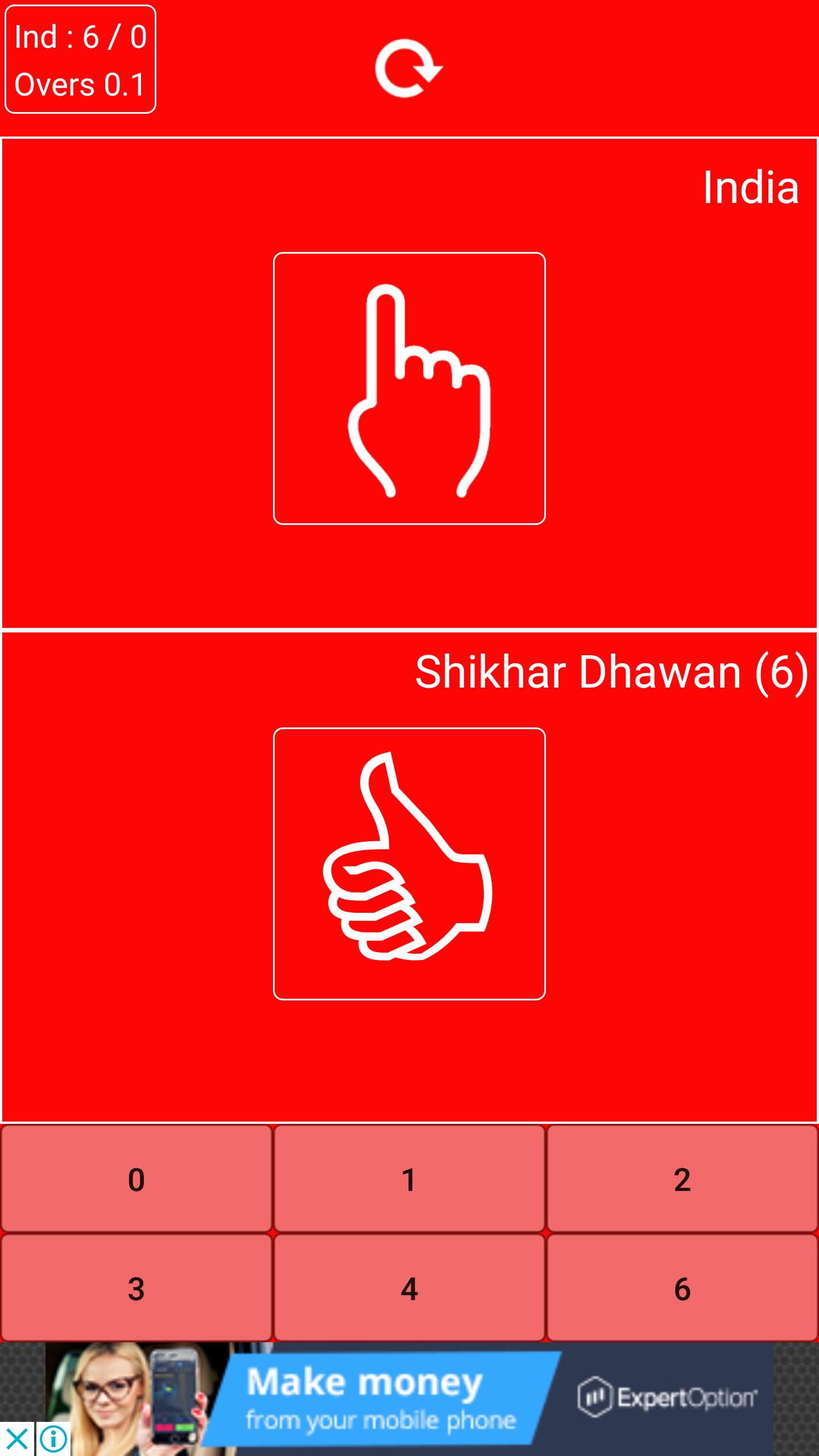Hit the 4 run button
Image resolution: width=819 pixels, height=1456 pixels.
tap(409, 1288)
